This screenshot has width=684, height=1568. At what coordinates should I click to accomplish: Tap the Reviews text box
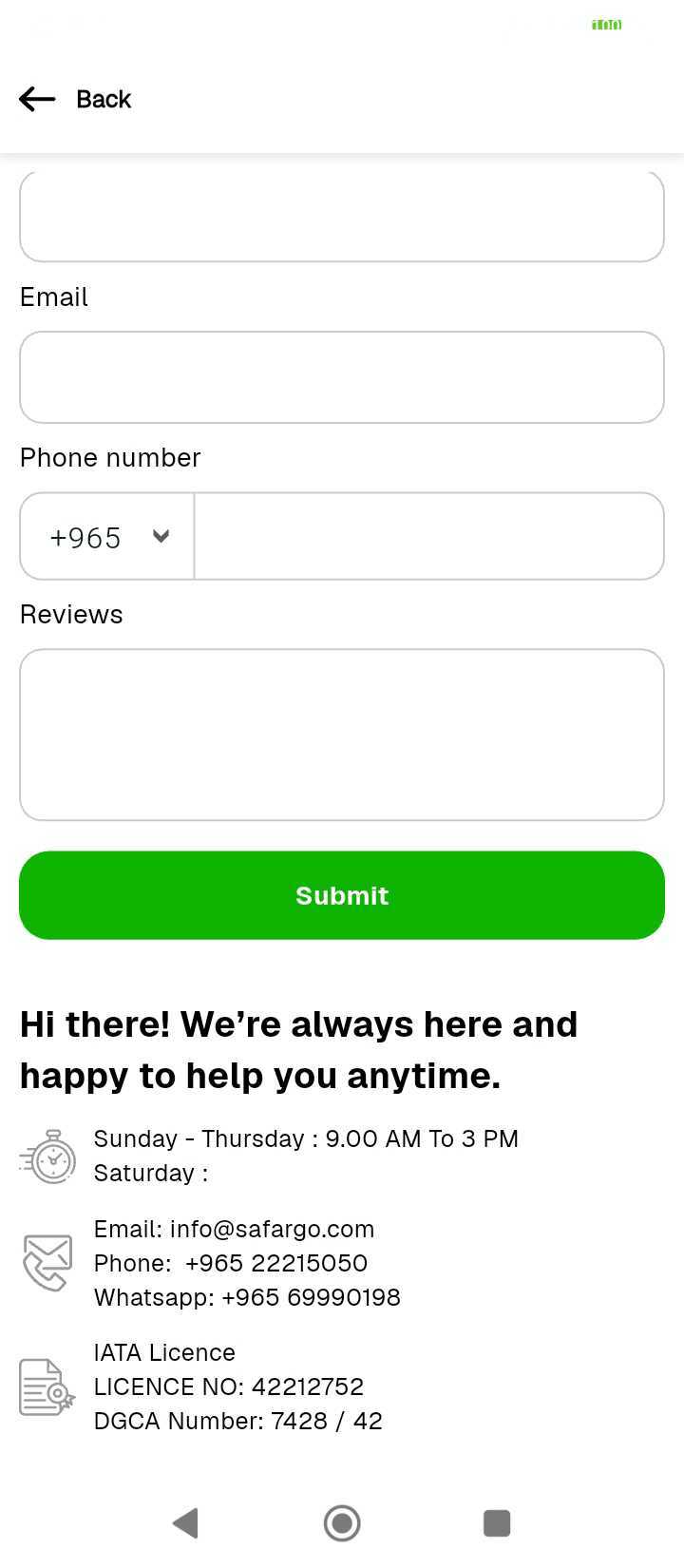click(342, 735)
